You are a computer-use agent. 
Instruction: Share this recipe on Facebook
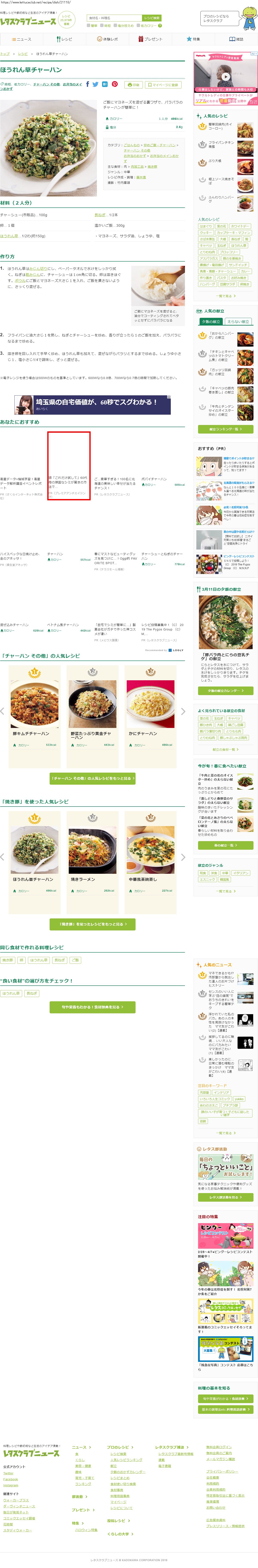point(88,85)
